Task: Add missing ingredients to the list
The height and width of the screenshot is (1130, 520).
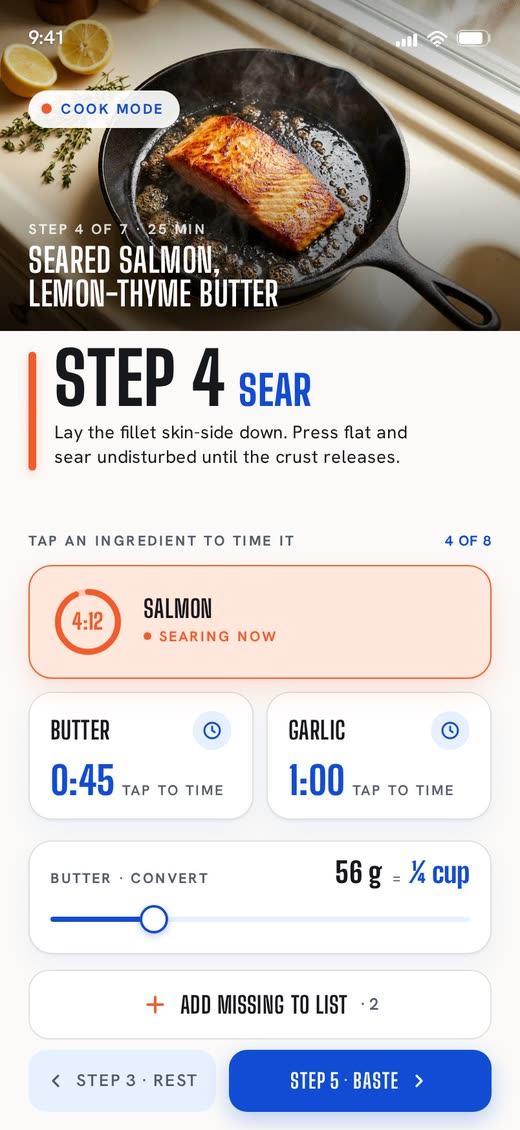Action: [x=260, y=1005]
